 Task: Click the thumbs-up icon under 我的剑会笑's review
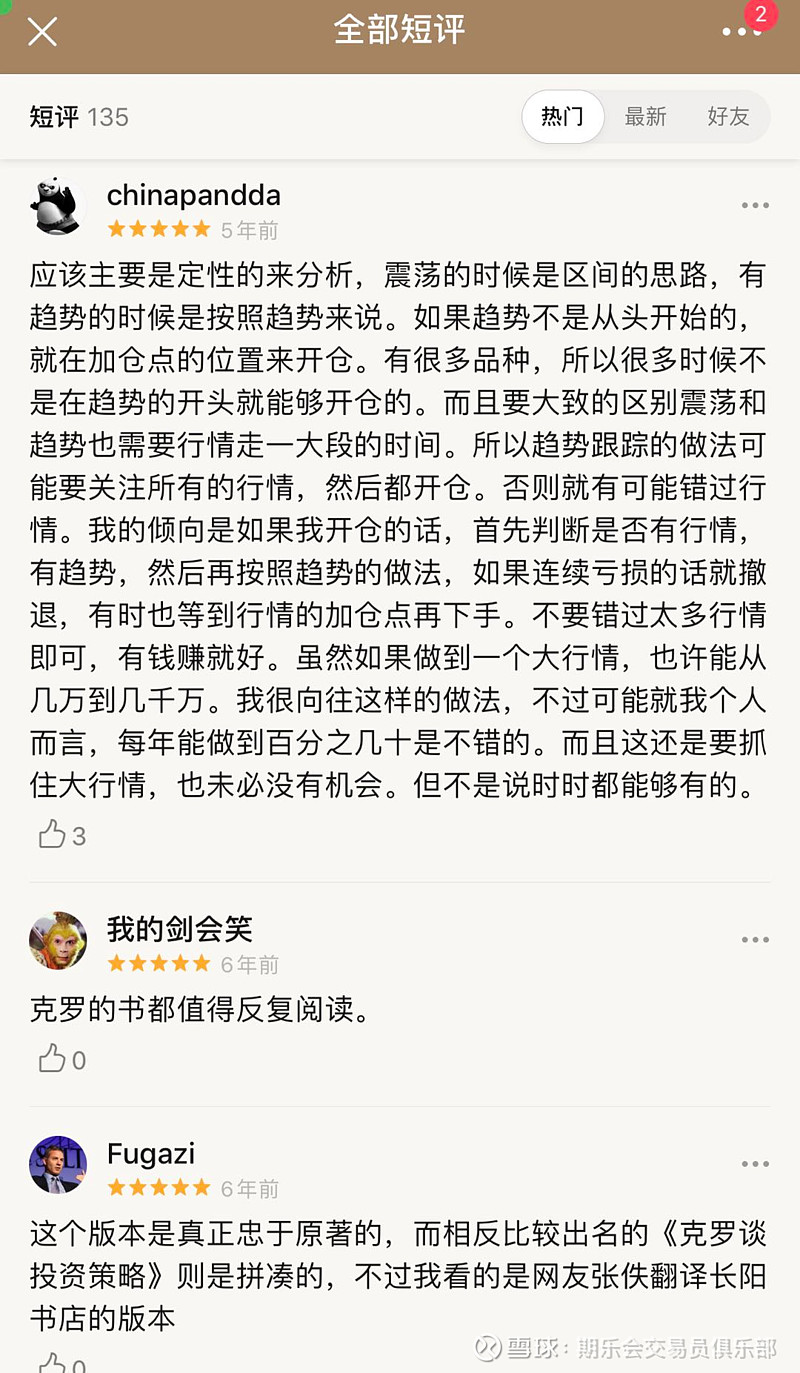(x=52, y=1058)
